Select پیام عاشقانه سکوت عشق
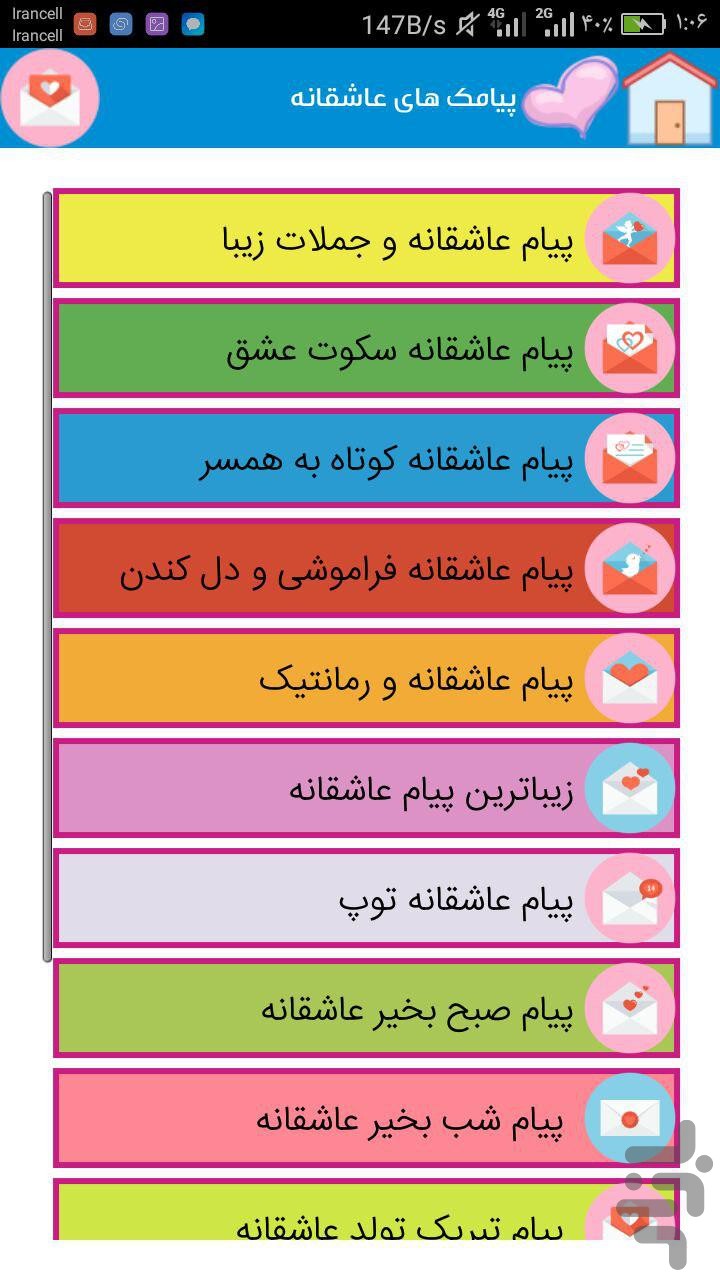720x1280 pixels. (x=366, y=348)
